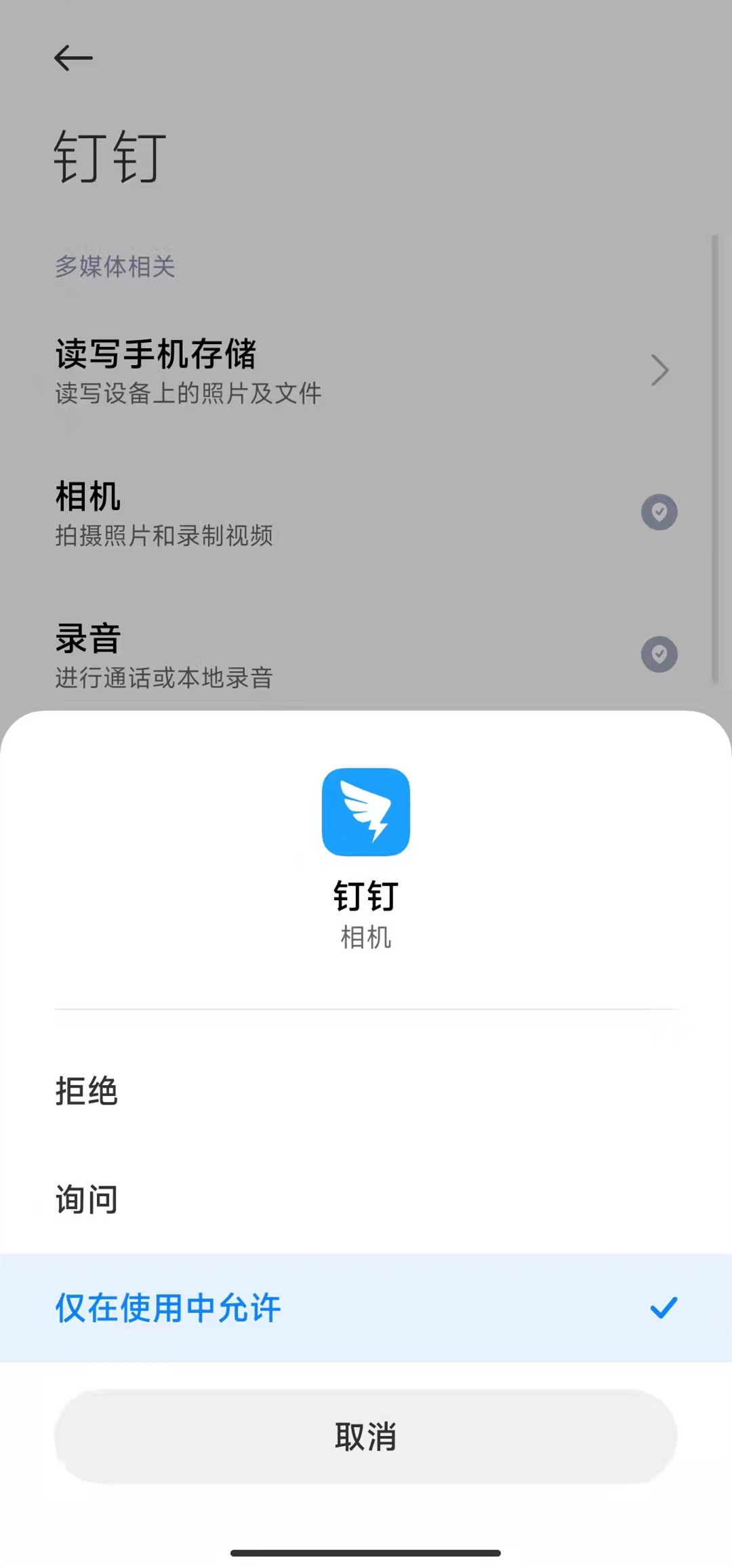Open the 录音 permission entry
Viewport: 732px width, 1568px height.
coord(271,654)
